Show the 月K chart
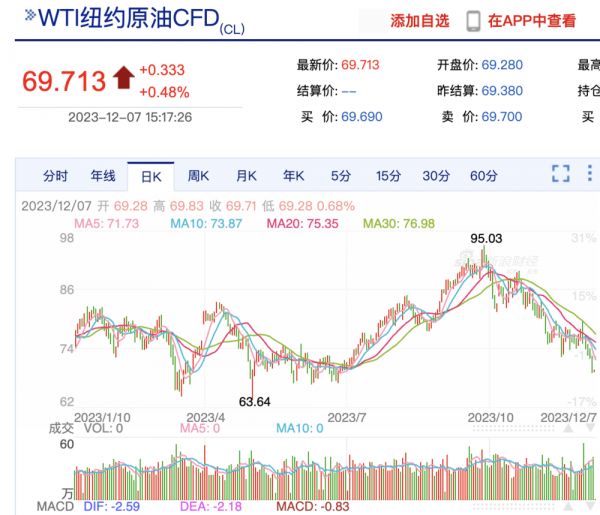 pos(246,176)
